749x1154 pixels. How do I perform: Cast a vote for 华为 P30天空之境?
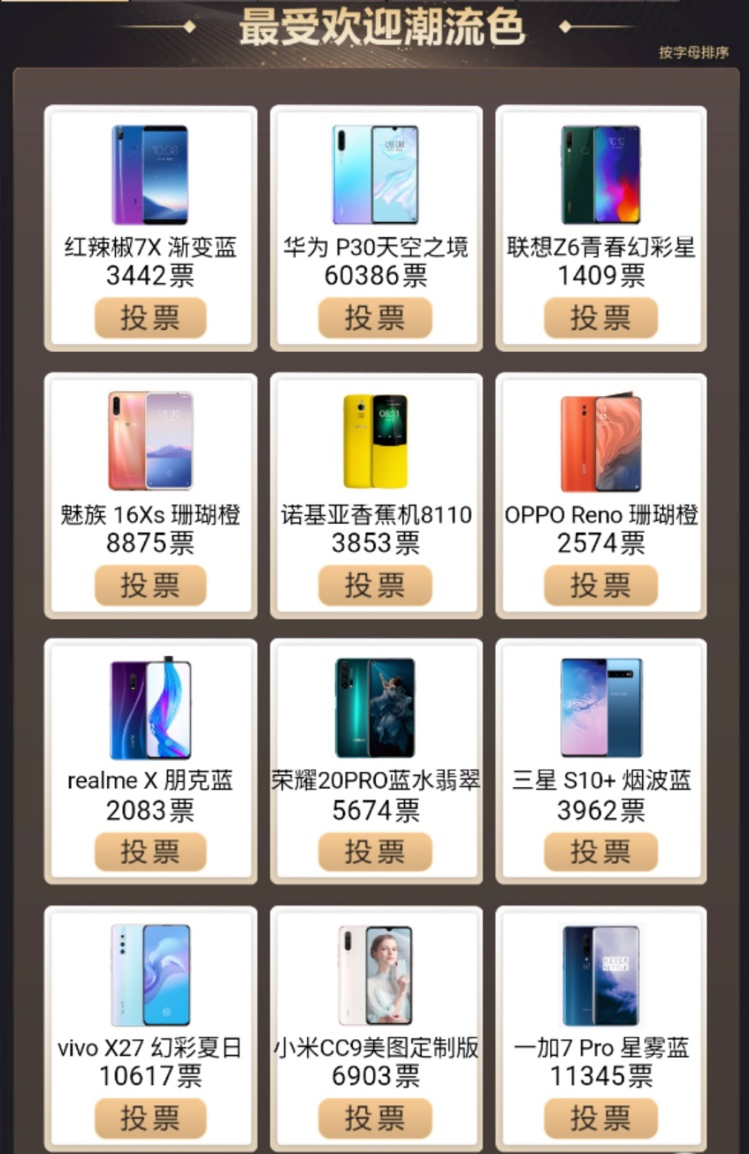375,318
